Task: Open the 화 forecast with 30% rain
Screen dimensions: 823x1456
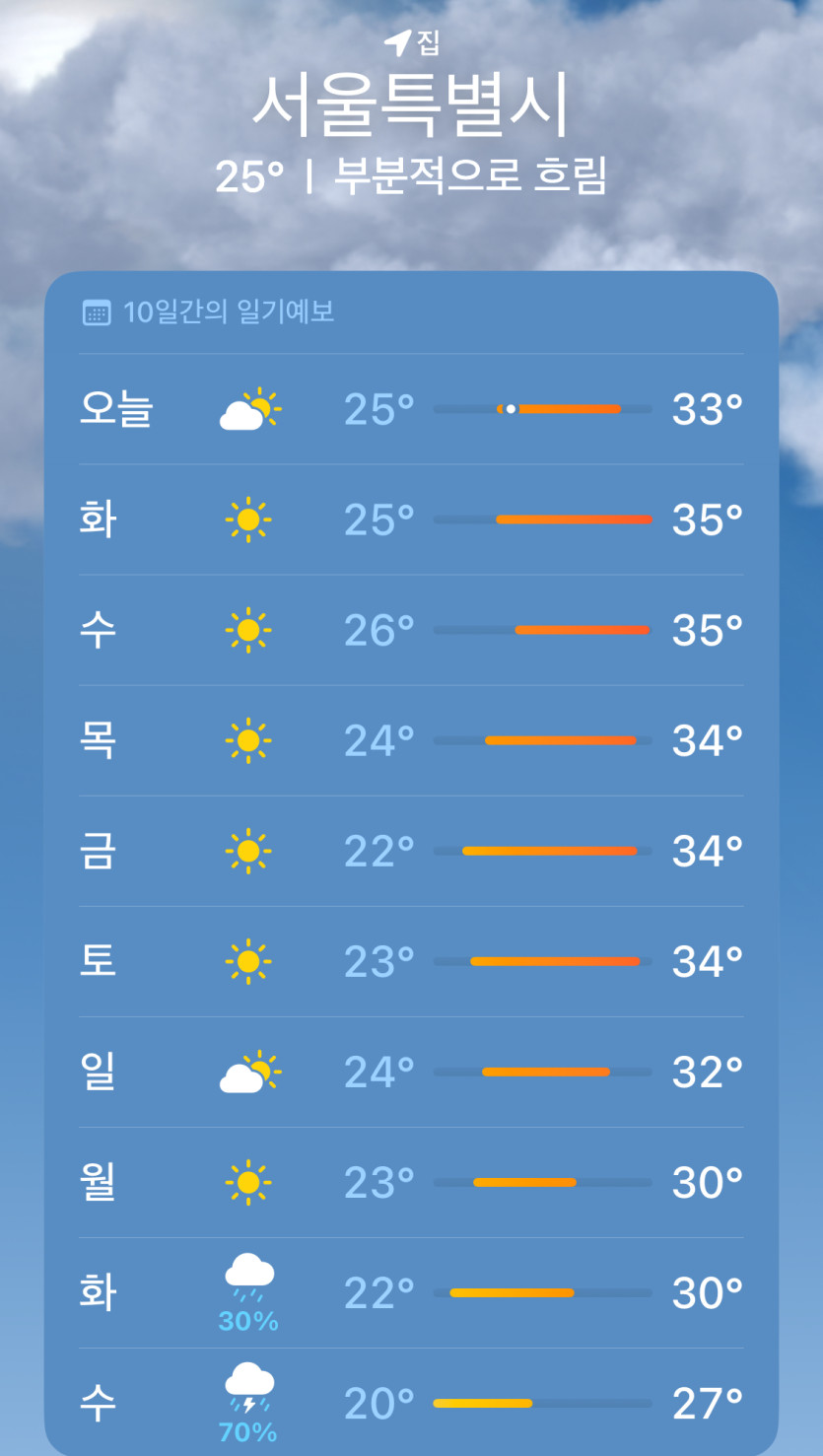Action: (x=410, y=1292)
